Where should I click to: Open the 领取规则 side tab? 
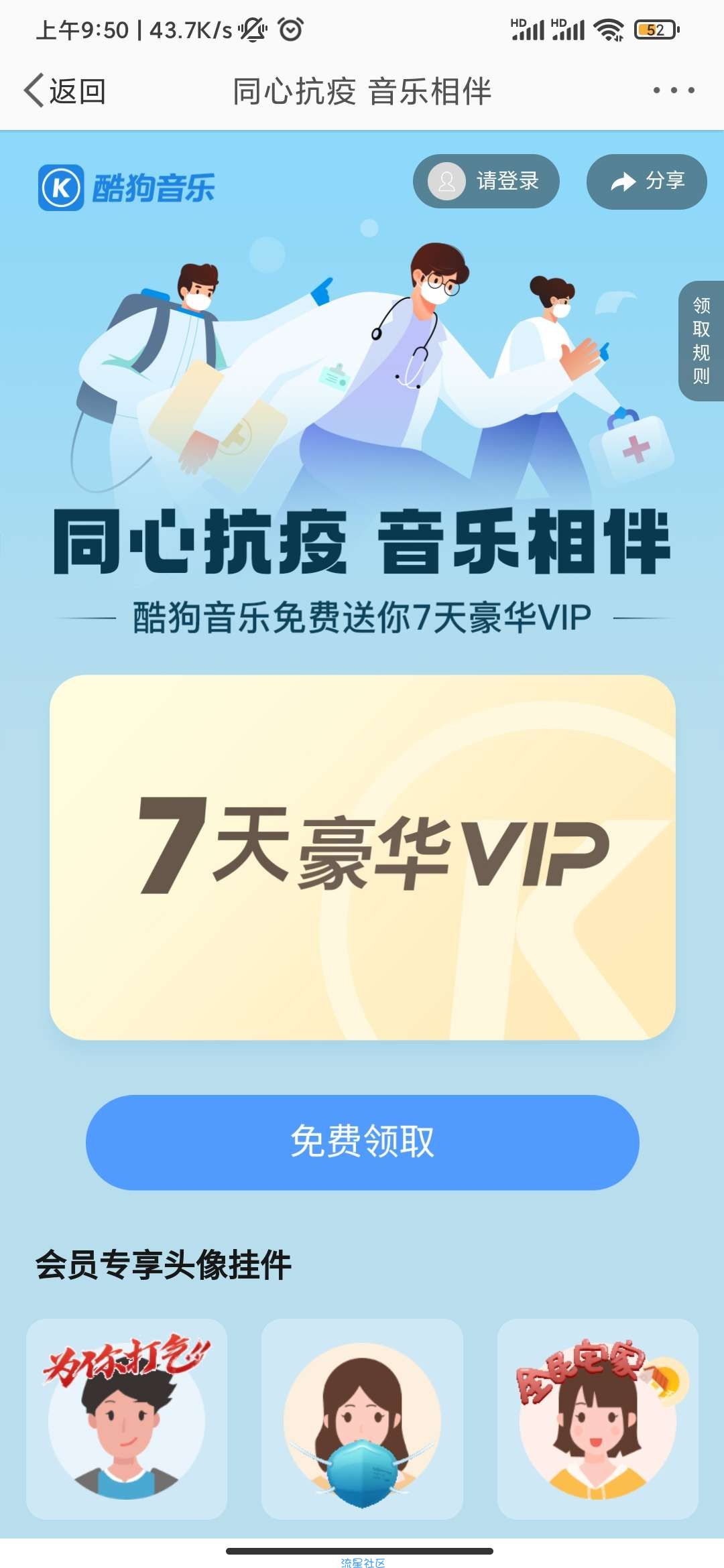point(701,340)
